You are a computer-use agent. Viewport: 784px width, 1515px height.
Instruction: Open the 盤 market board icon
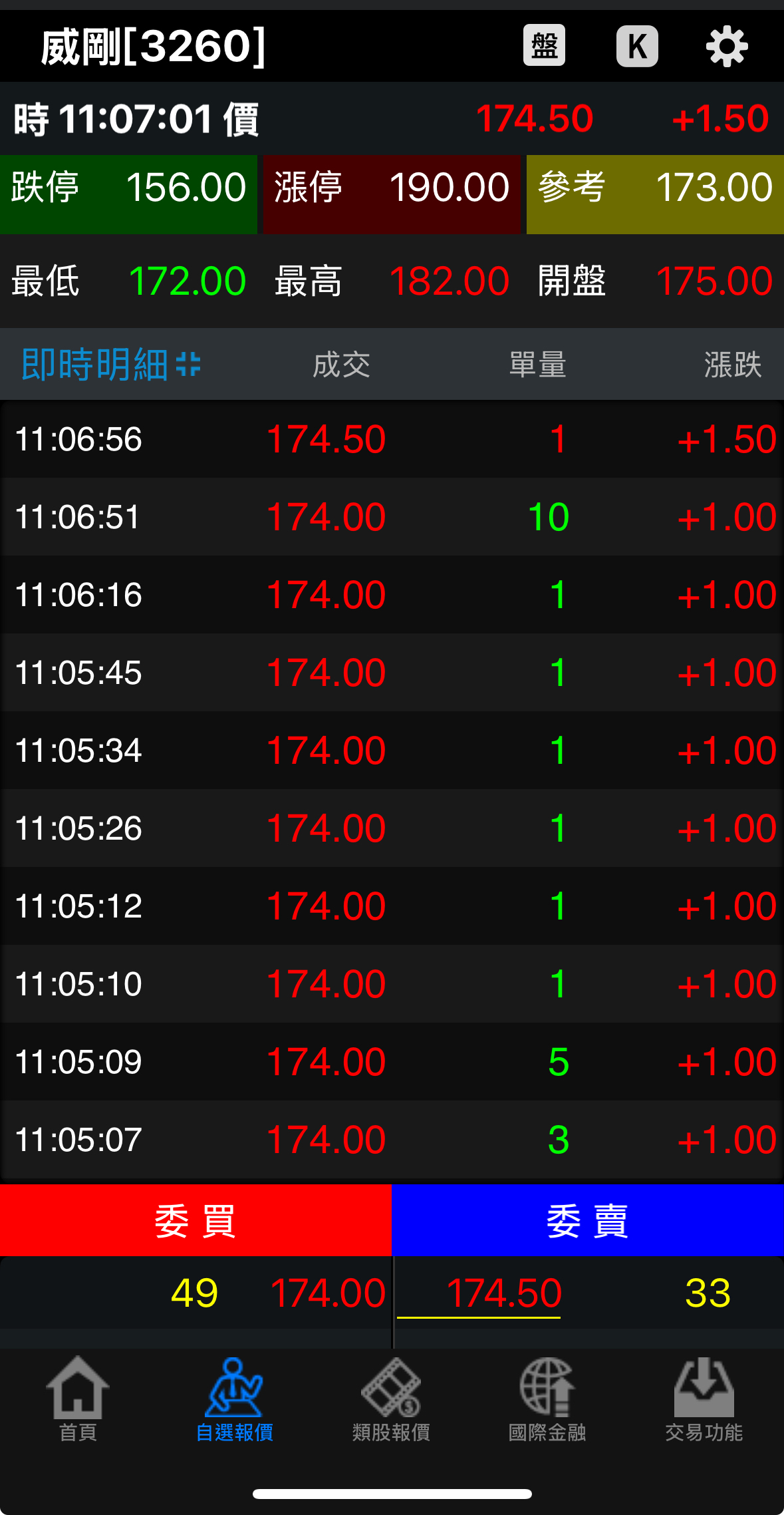pos(544,46)
